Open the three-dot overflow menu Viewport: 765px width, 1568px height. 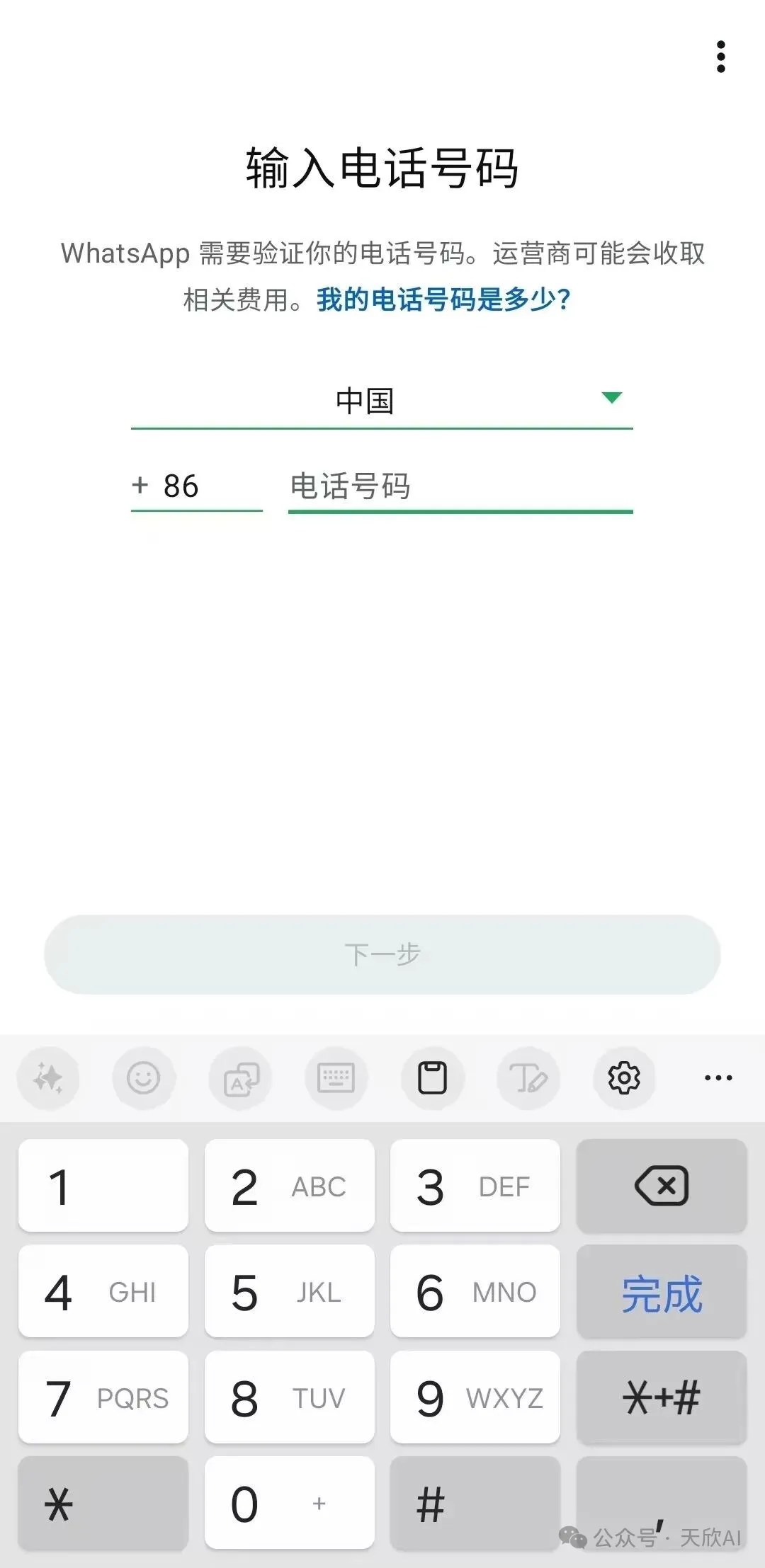click(x=720, y=57)
